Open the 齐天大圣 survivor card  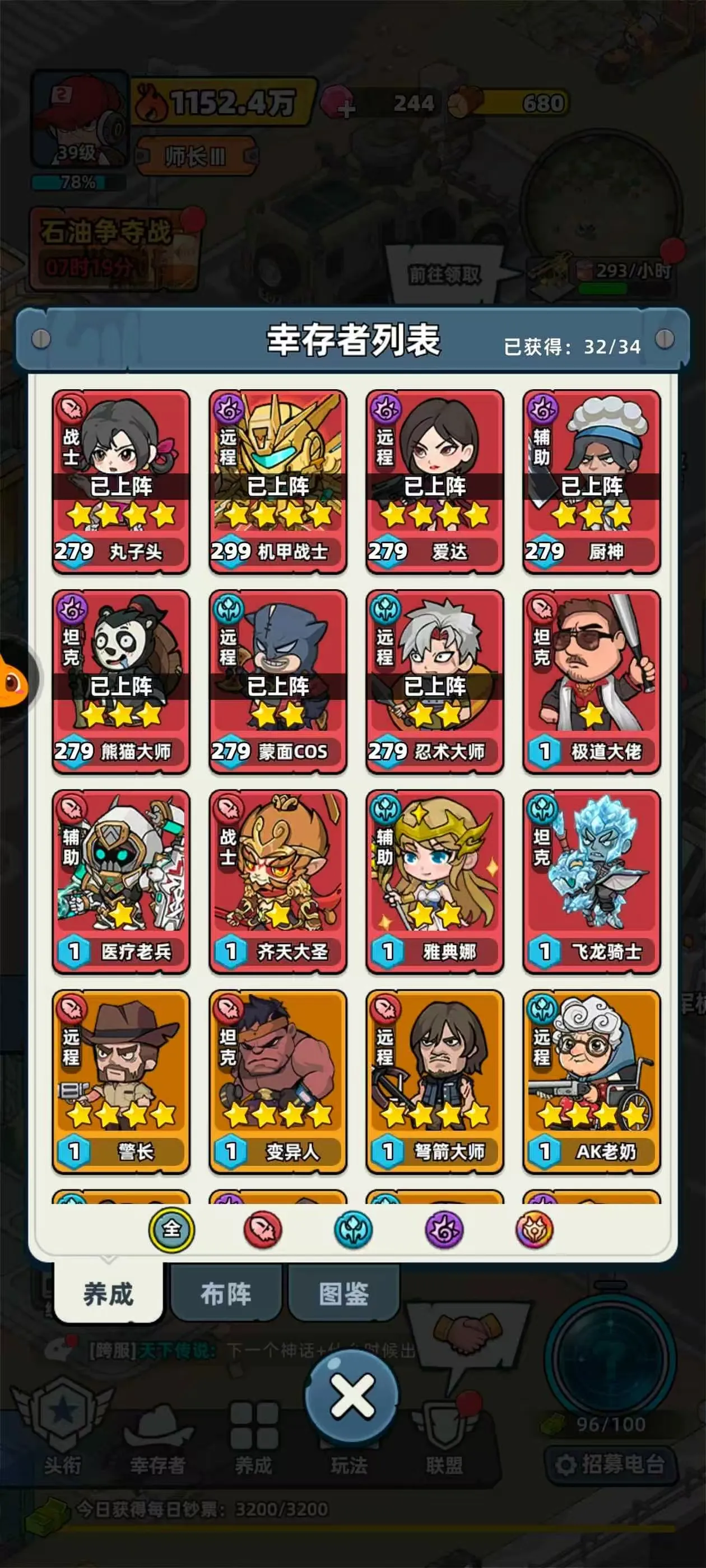click(x=278, y=881)
